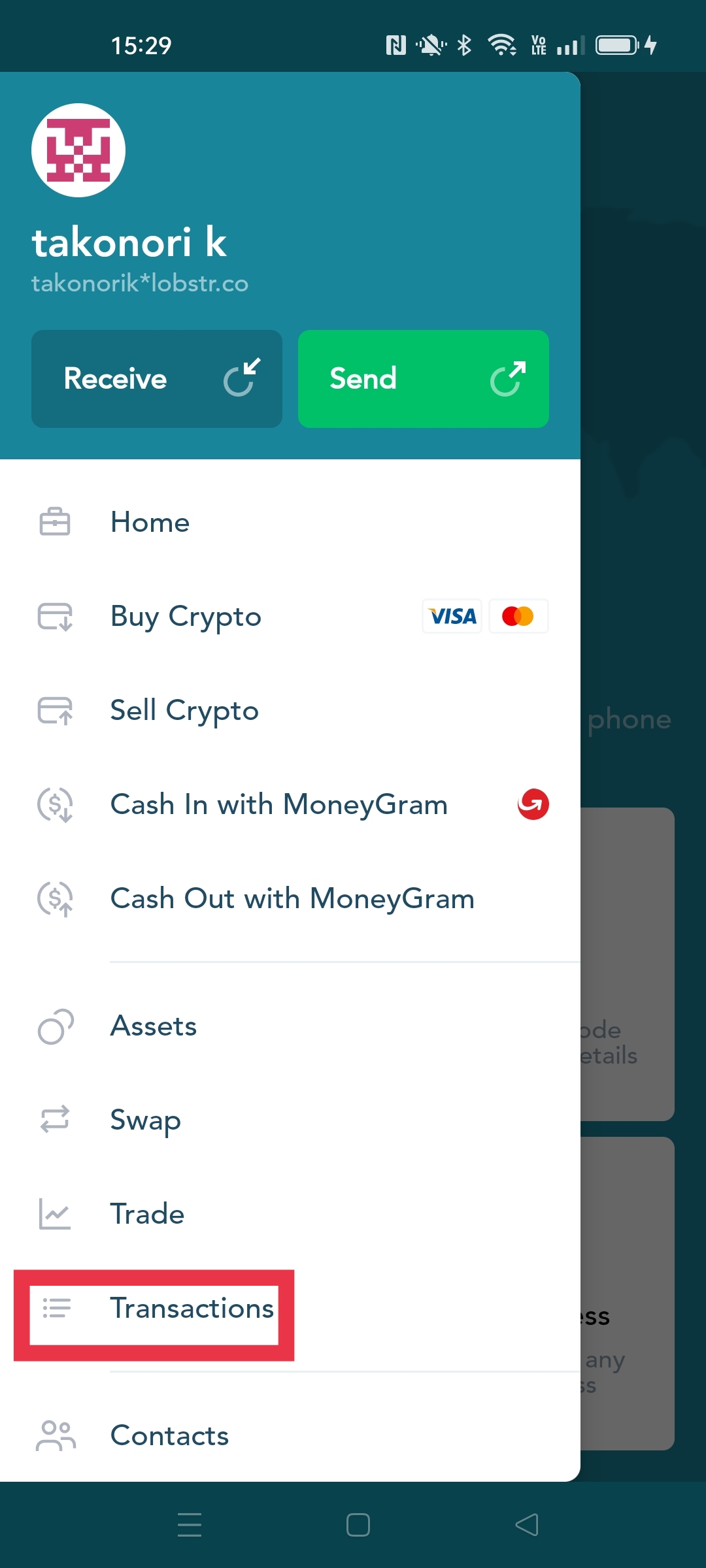Click the Mastercard badge next to Buy Crypto

point(518,615)
